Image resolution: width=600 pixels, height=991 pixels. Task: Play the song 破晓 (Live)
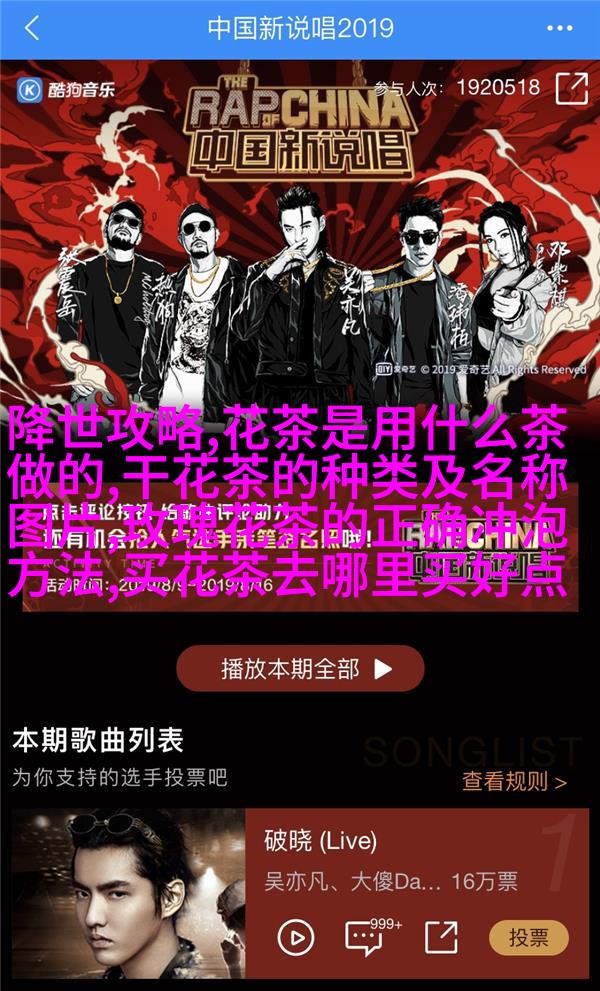click(x=295, y=938)
